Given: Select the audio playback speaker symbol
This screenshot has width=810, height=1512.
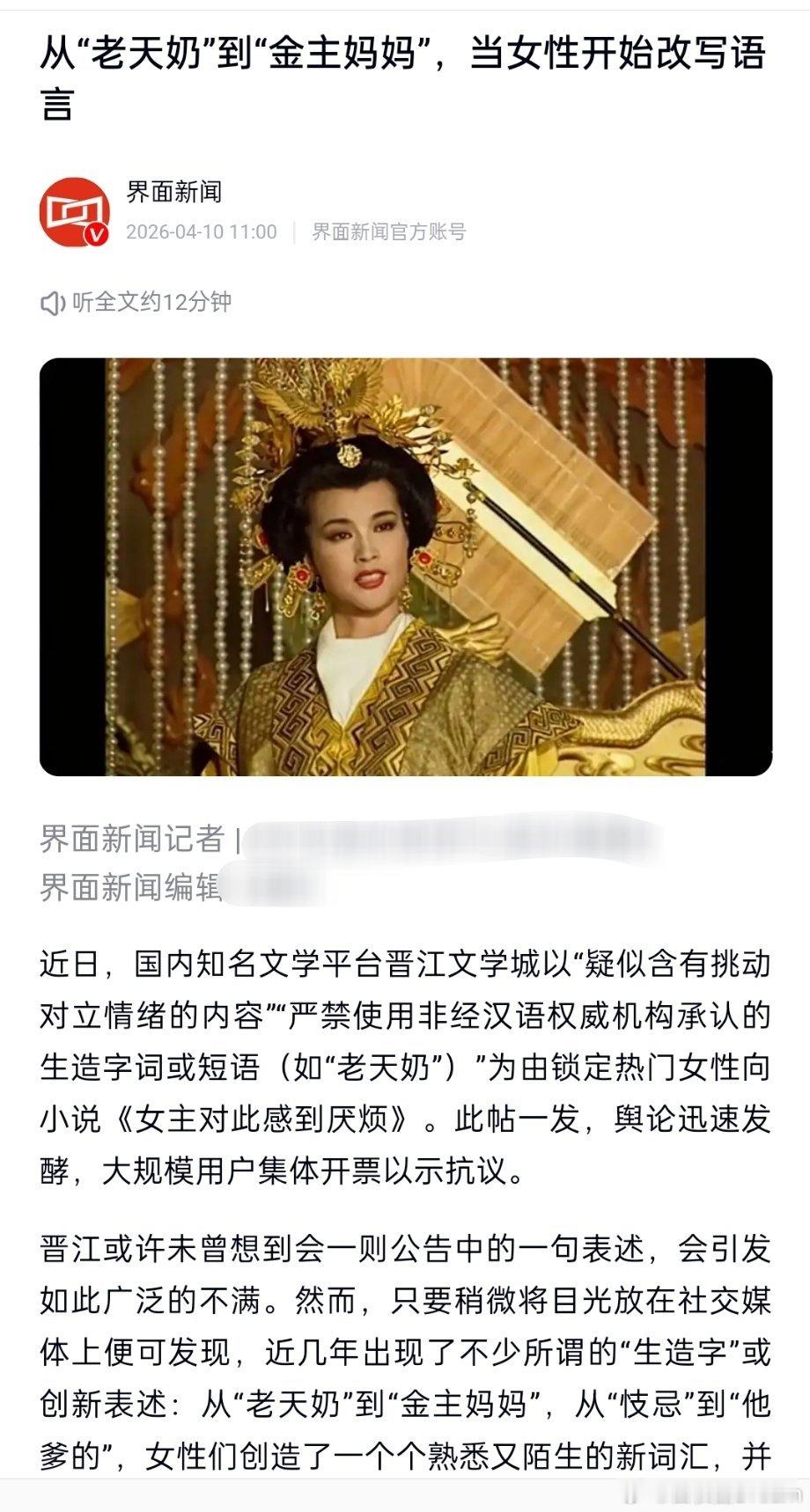Looking at the screenshot, I should [54, 302].
